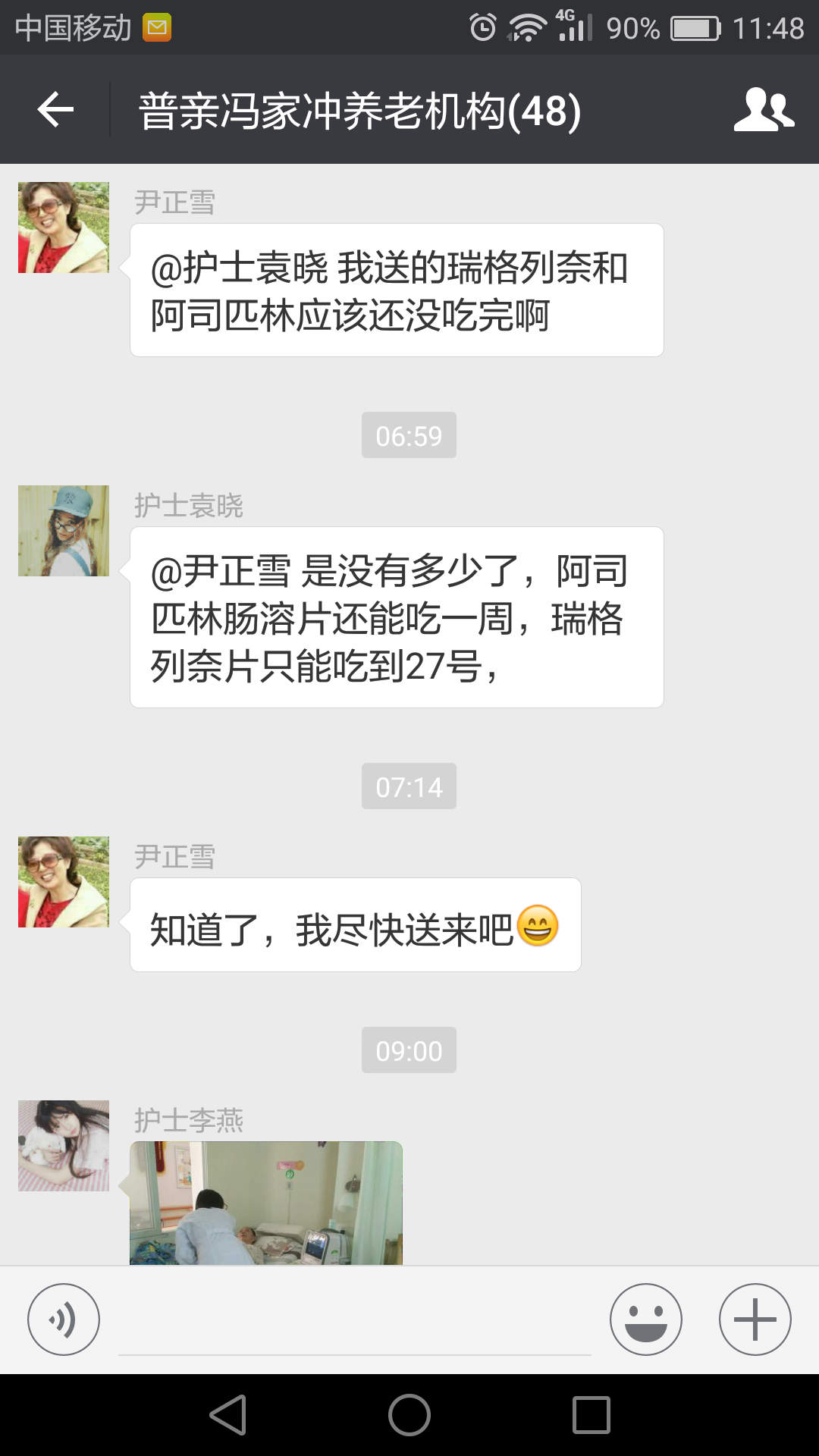The image size is (819, 1456).
Task: Tap 护士袁晓's profile avatar
Action: coord(64,531)
